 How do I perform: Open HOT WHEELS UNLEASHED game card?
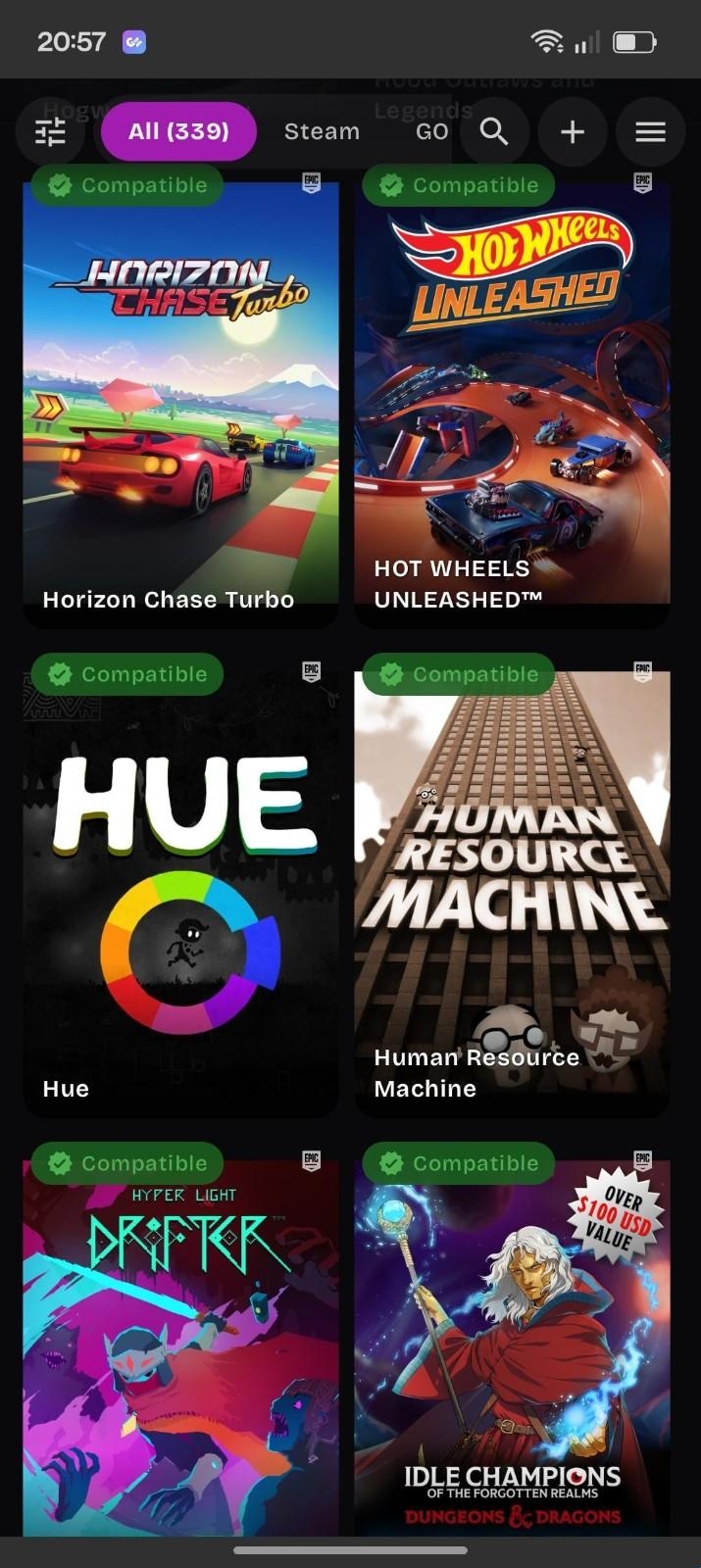pos(512,402)
